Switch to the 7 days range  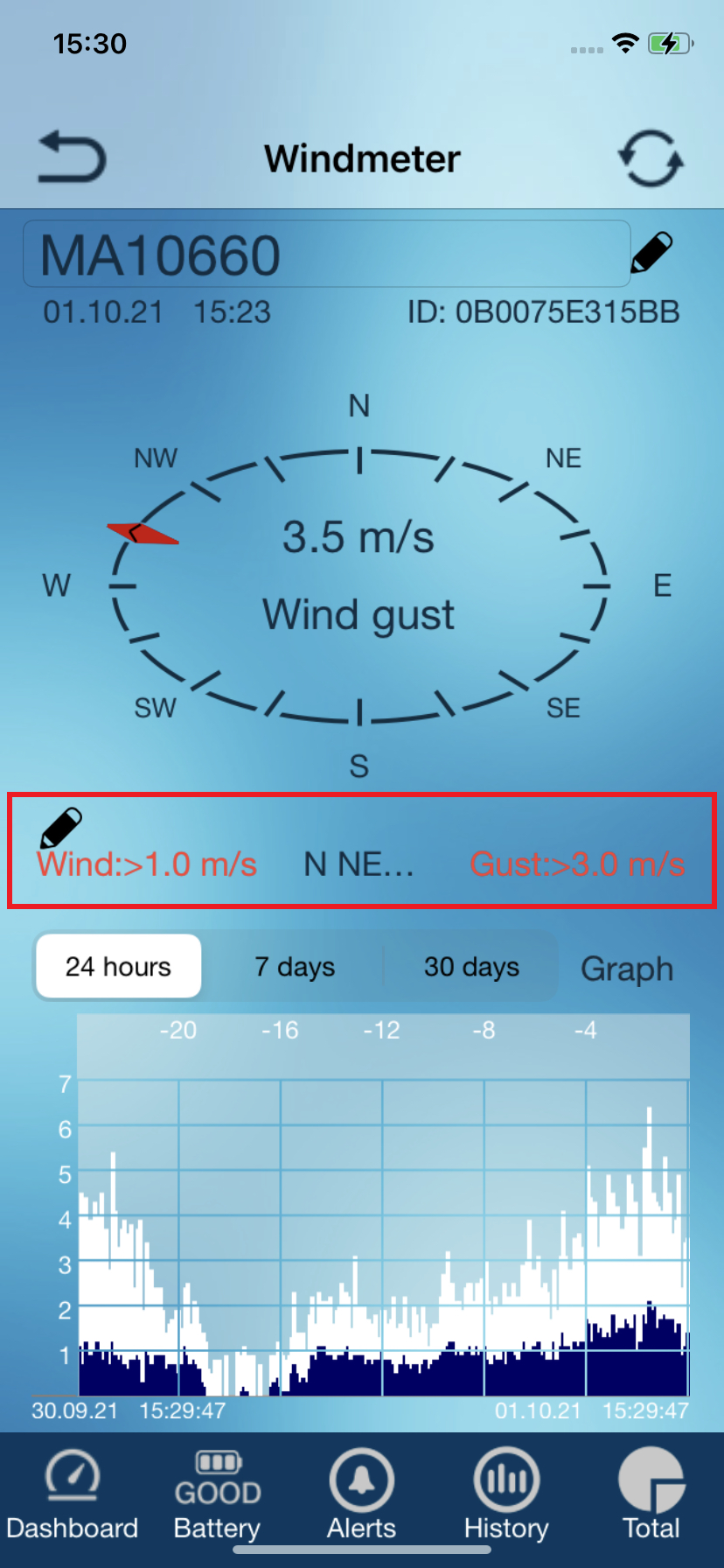pyautogui.click(x=295, y=967)
